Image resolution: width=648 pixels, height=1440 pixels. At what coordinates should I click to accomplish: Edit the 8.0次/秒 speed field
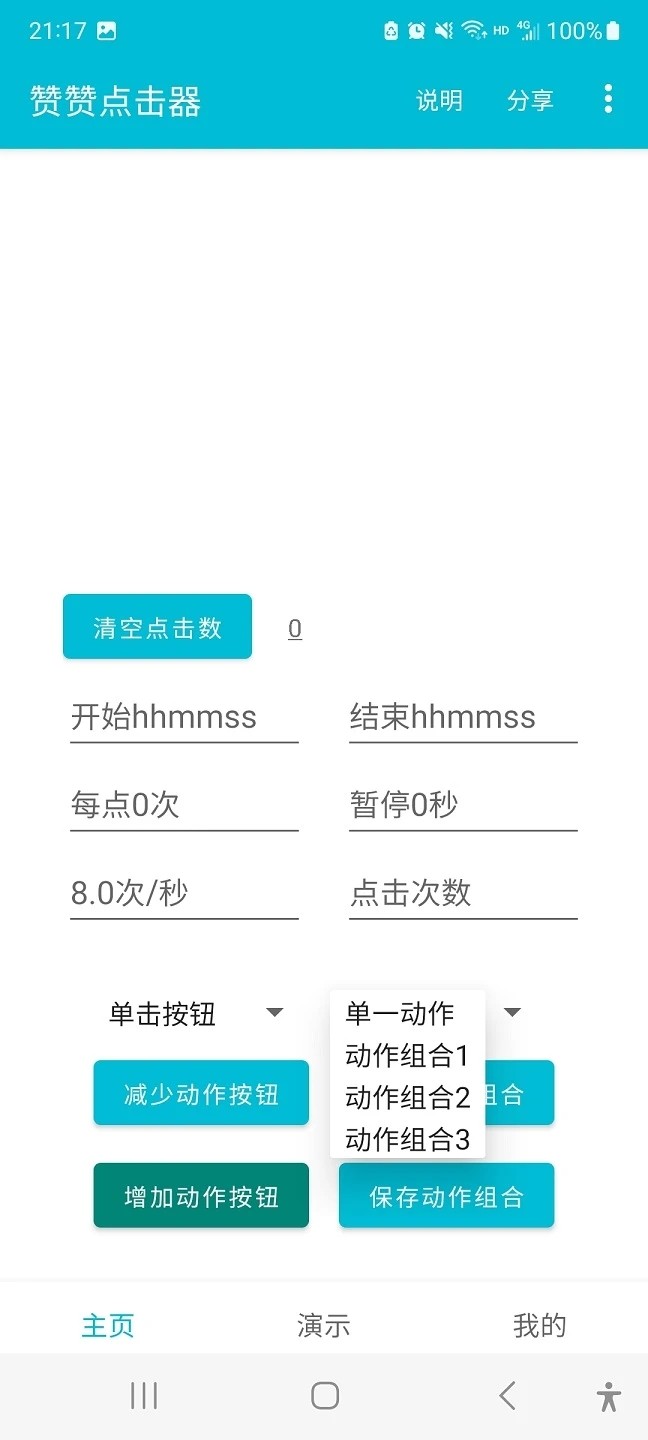point(184,893)
